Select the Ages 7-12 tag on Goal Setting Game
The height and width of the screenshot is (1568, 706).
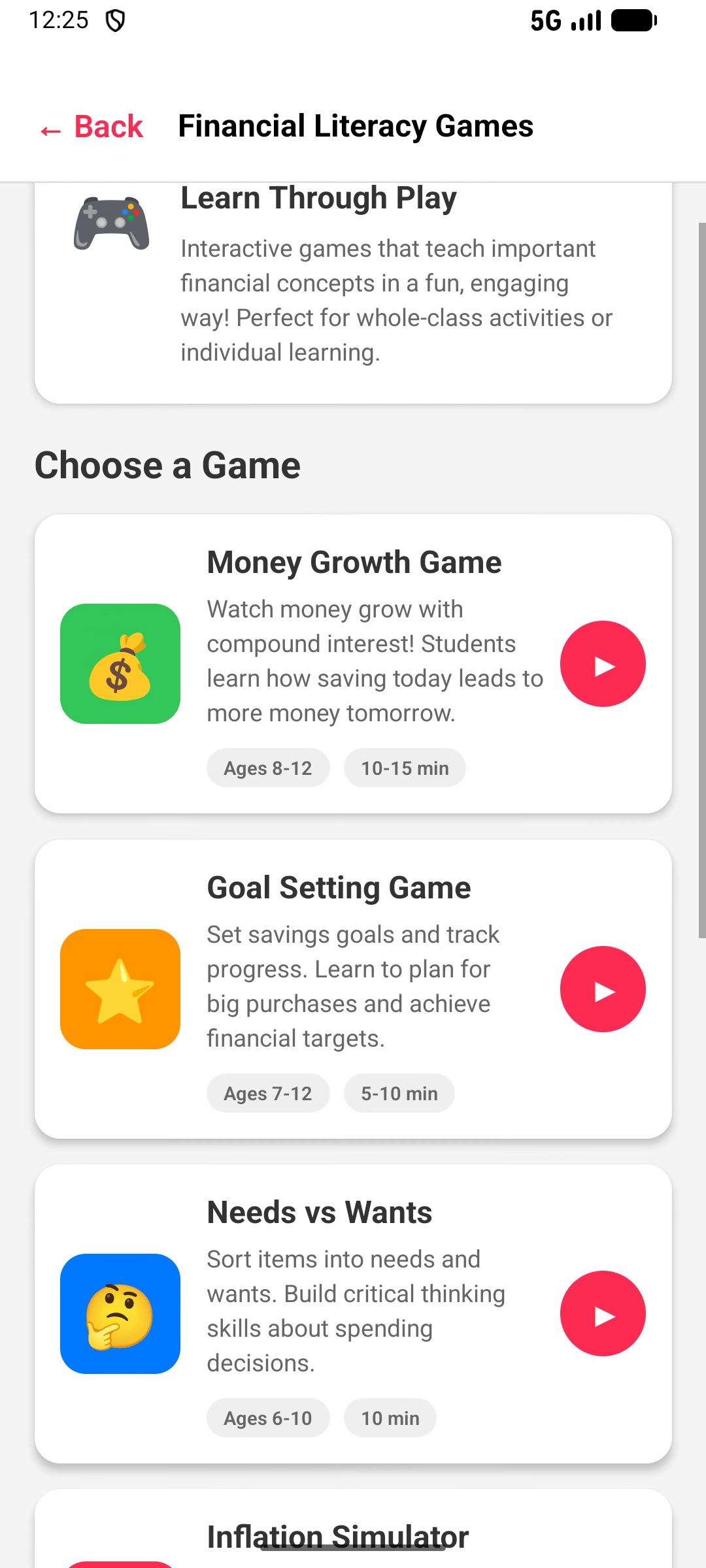[267, 1093]
